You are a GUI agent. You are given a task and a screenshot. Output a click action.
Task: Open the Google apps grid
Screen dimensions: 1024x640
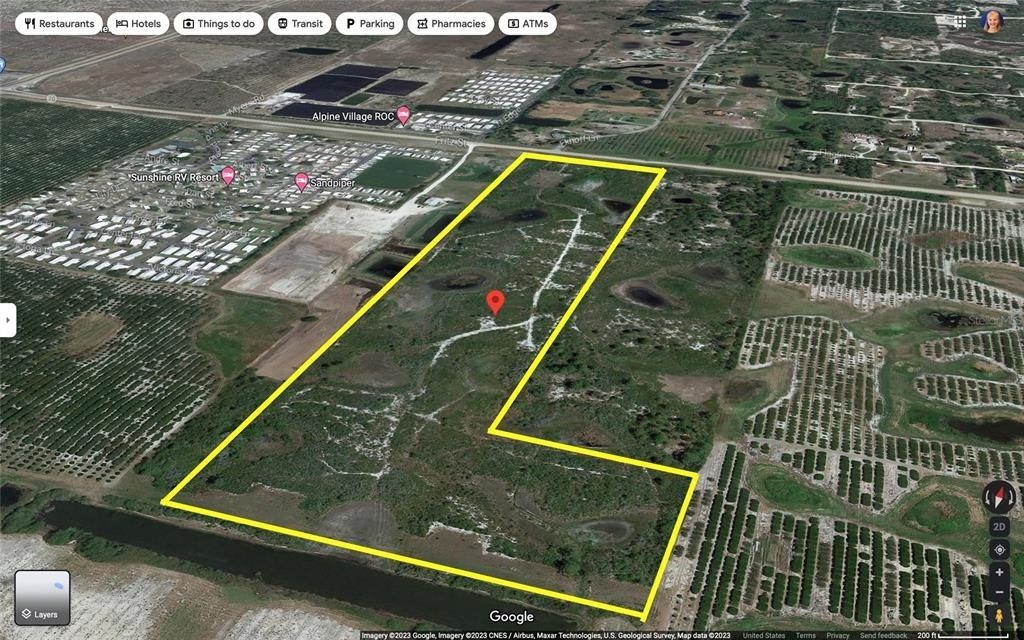961,21
